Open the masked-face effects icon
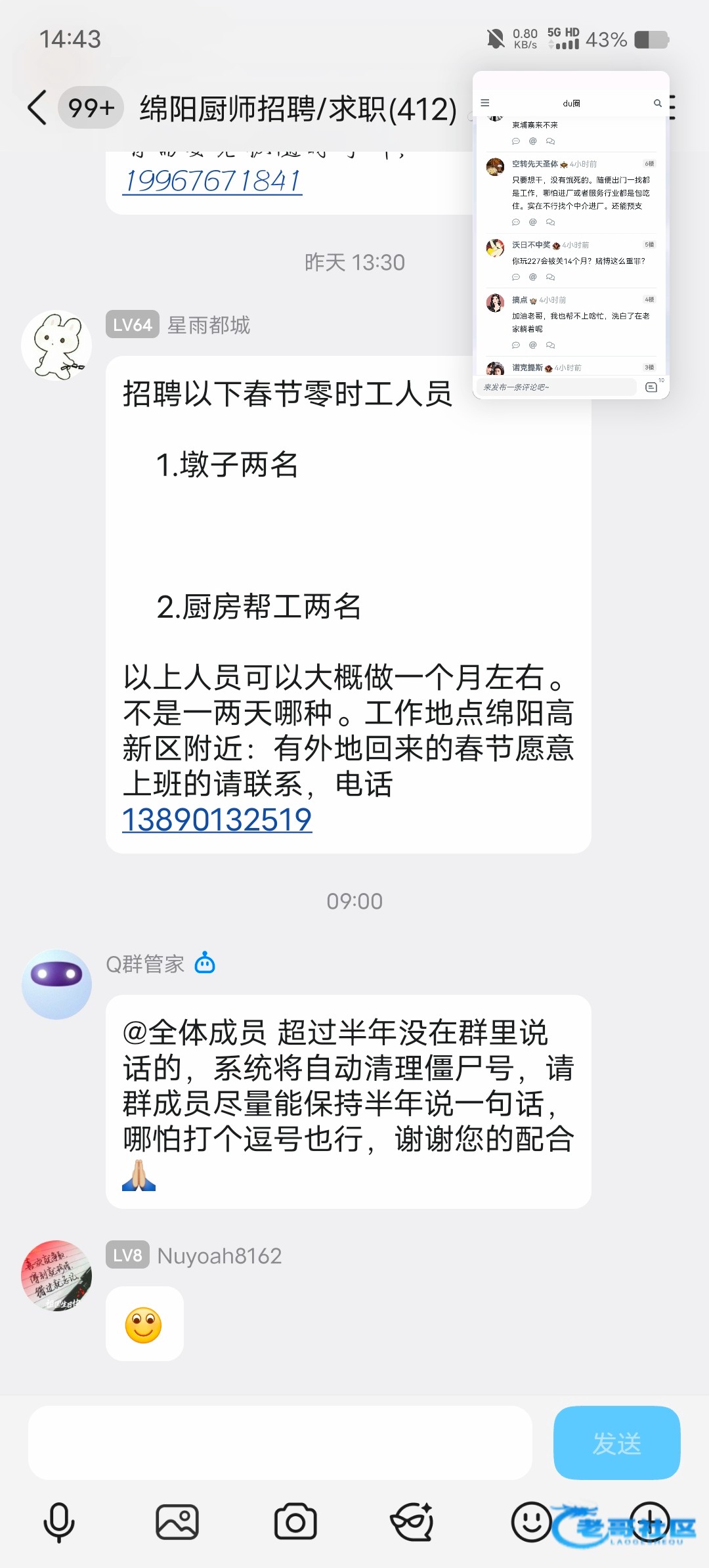709x1568 pixels. (x=412, y=1522)
